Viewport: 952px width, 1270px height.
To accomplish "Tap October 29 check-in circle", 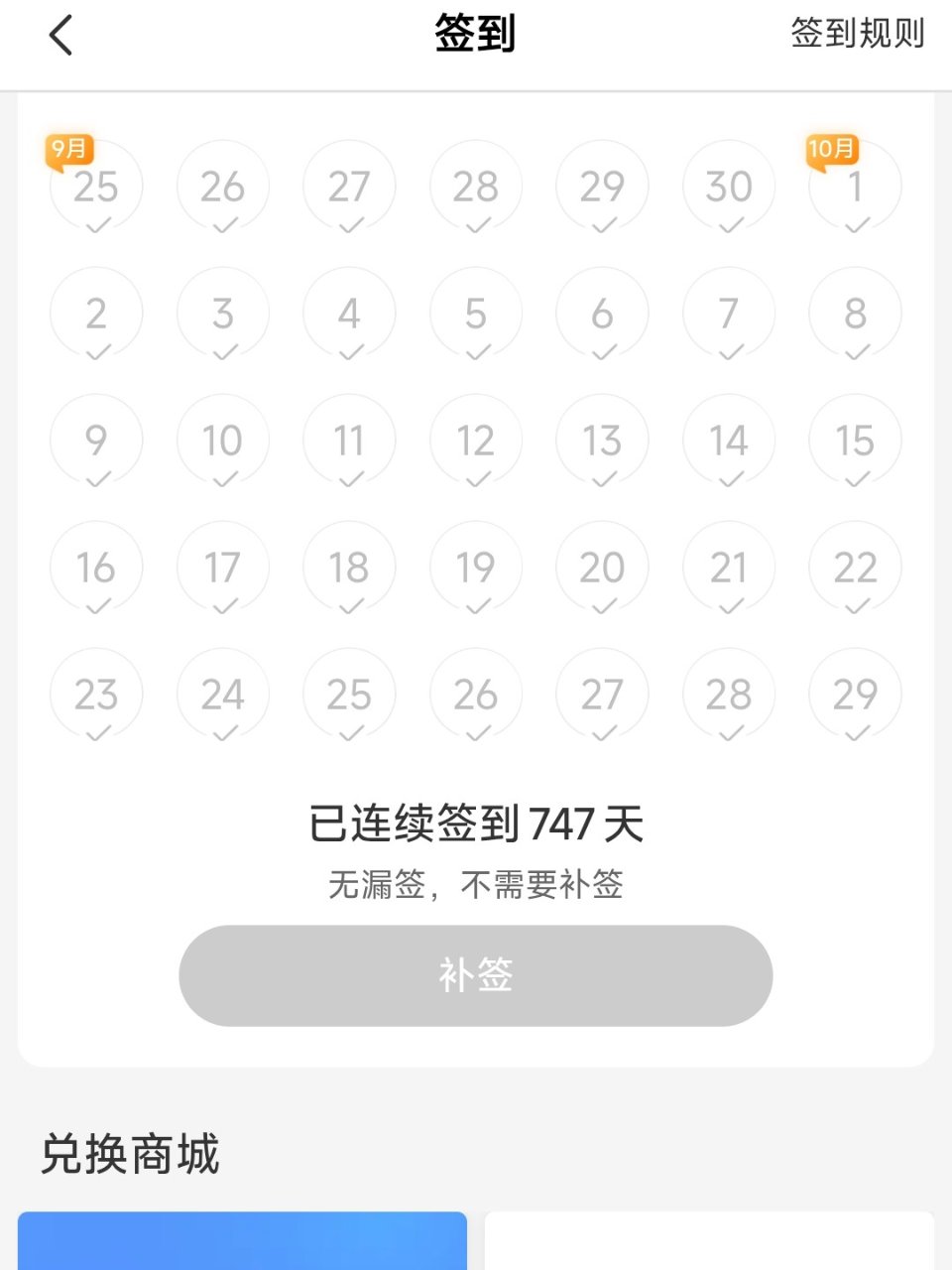I will pos(855,694).
